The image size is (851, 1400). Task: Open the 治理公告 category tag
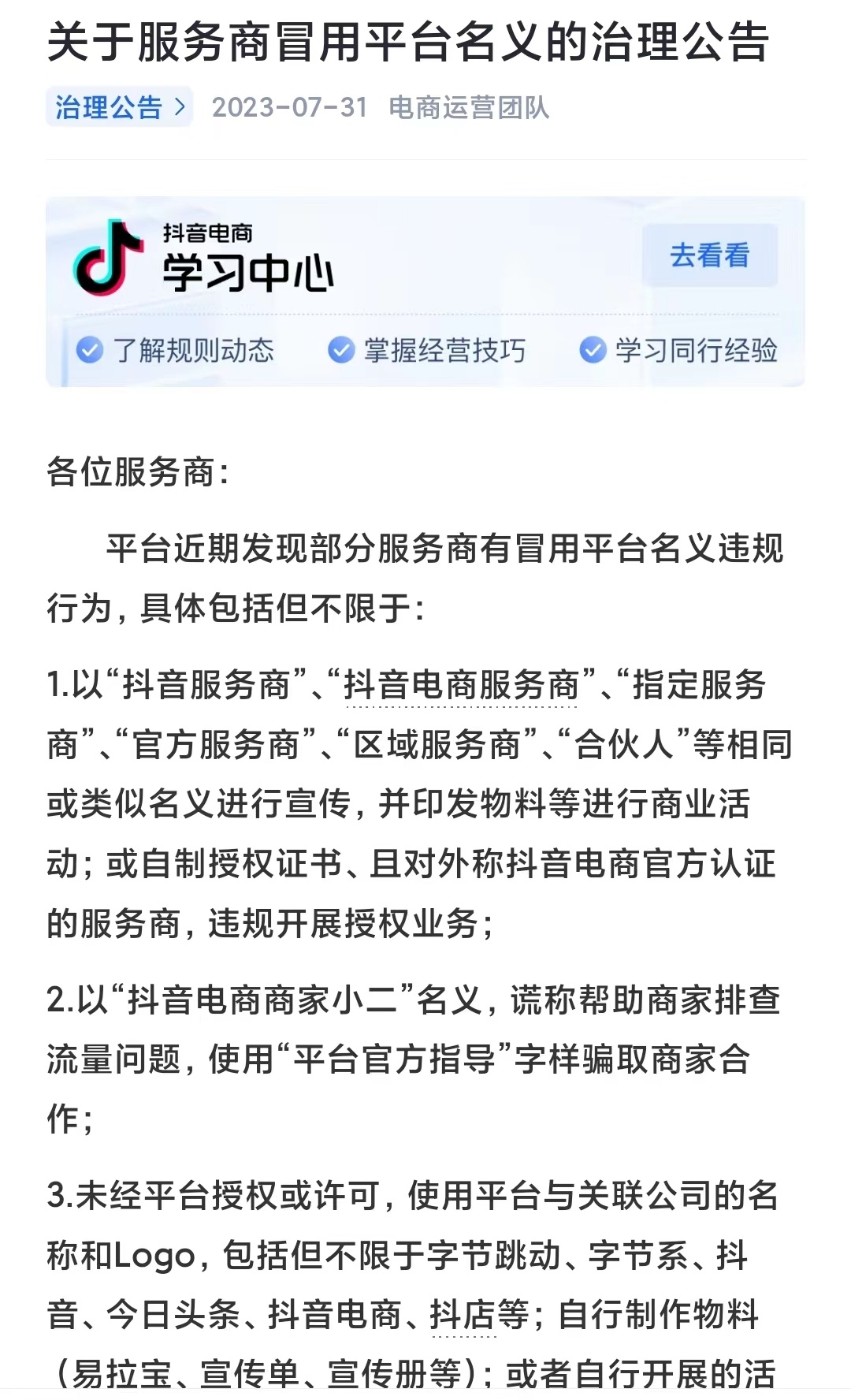point(119,107)
